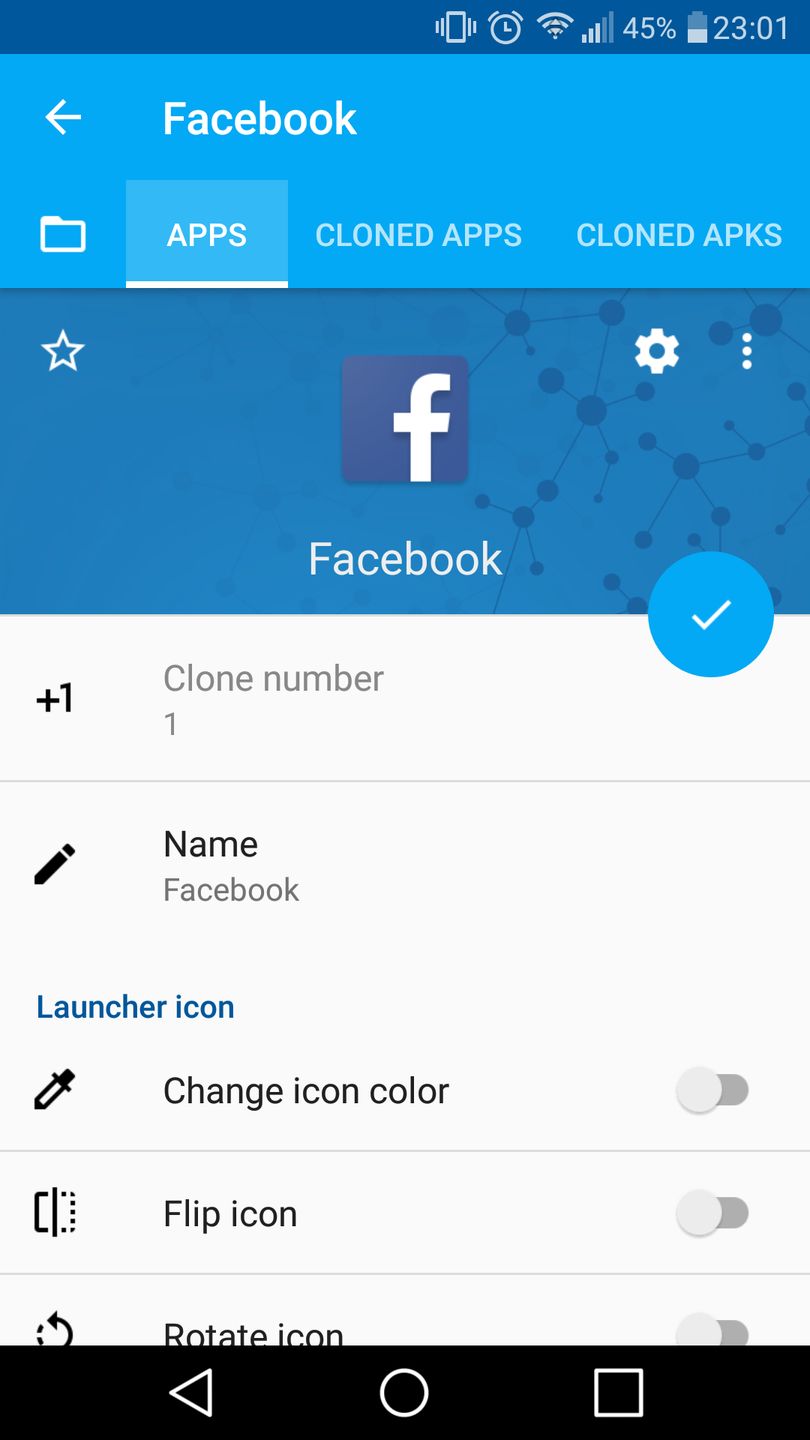810x1440 pixels.
Task: Select the Apps tab
Action: pos(207,235)
